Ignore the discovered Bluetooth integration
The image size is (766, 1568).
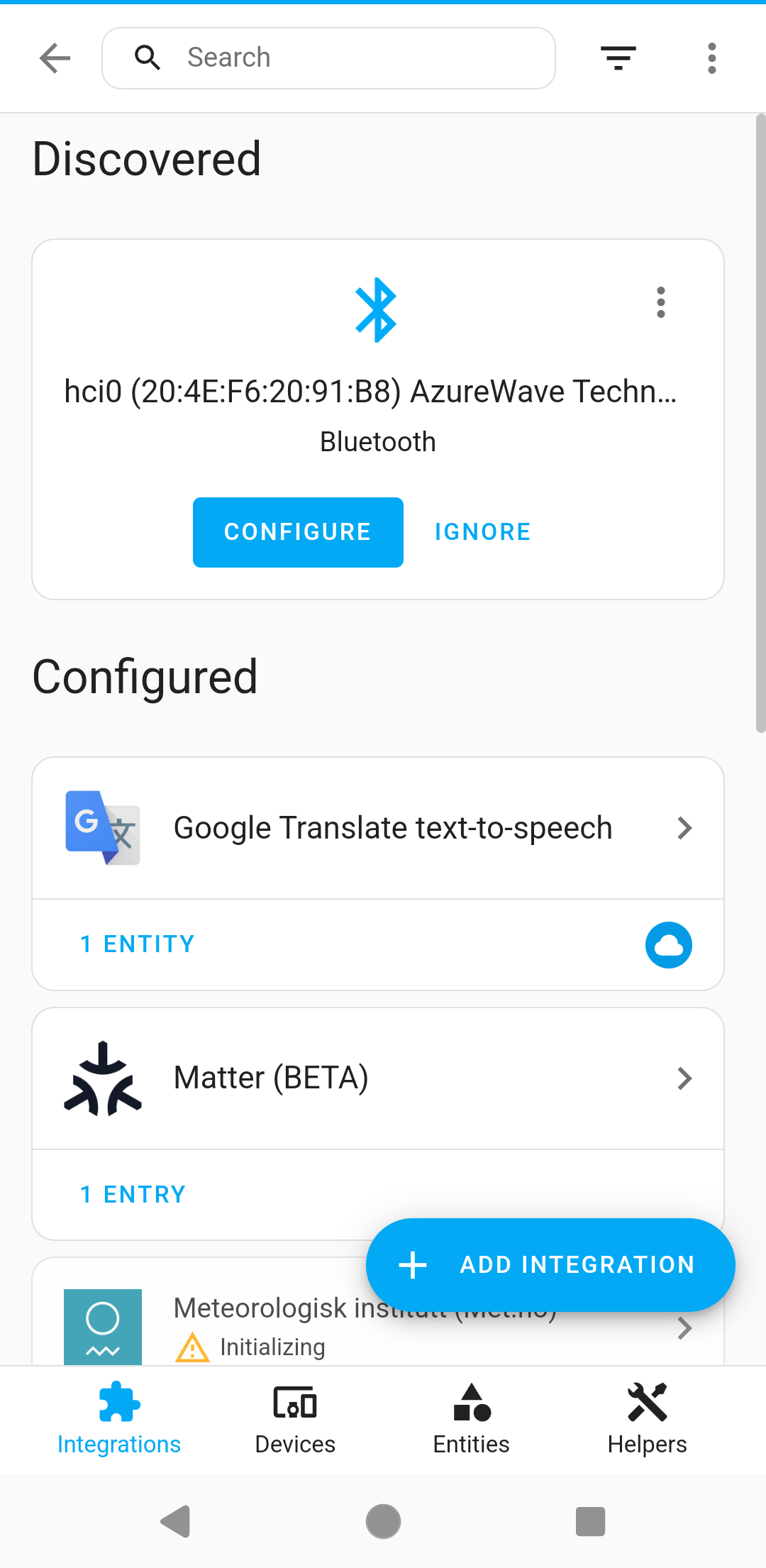click(x=482, y=532)
